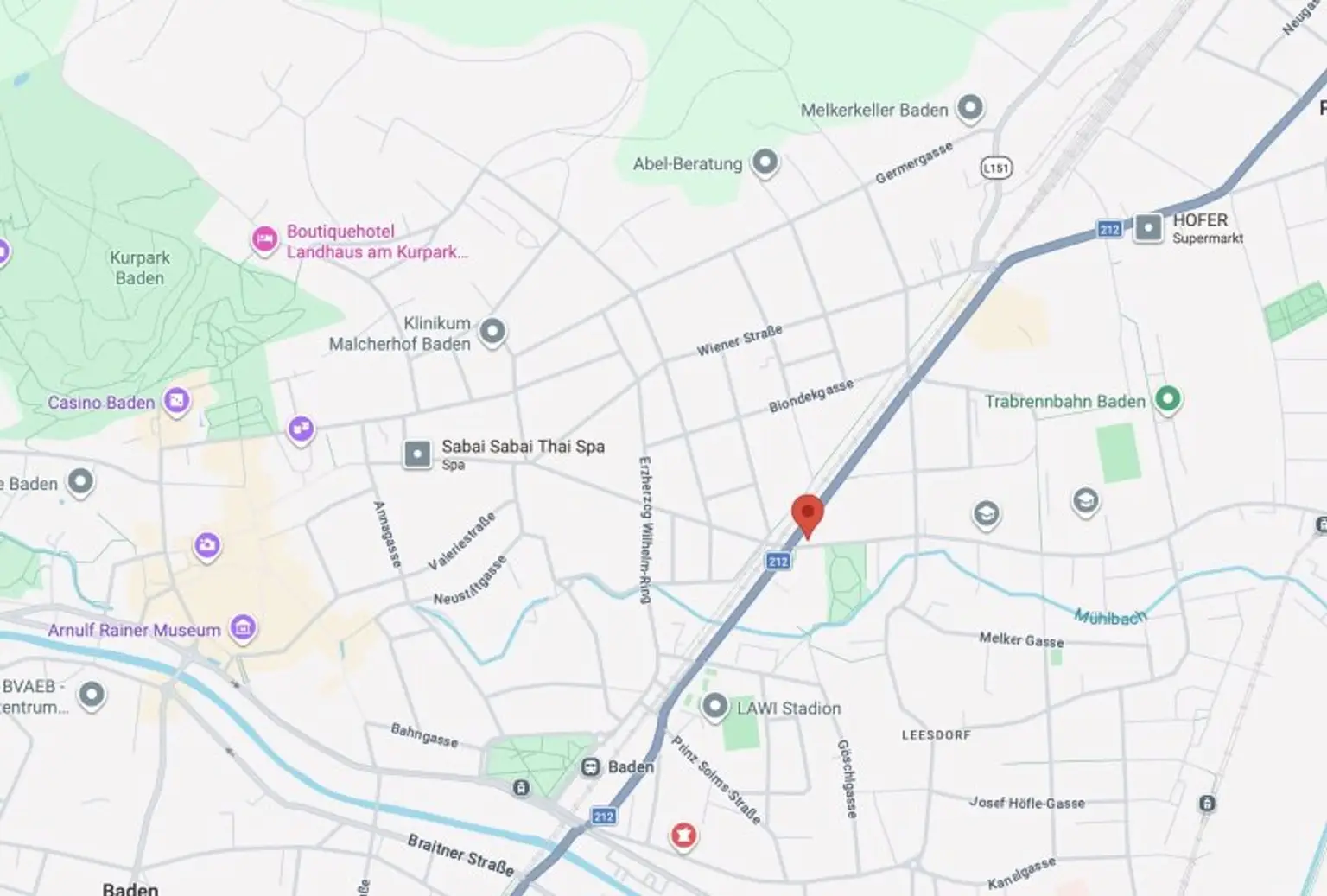Select Klinikum Malcherhof Baden marker

(492, 331)
